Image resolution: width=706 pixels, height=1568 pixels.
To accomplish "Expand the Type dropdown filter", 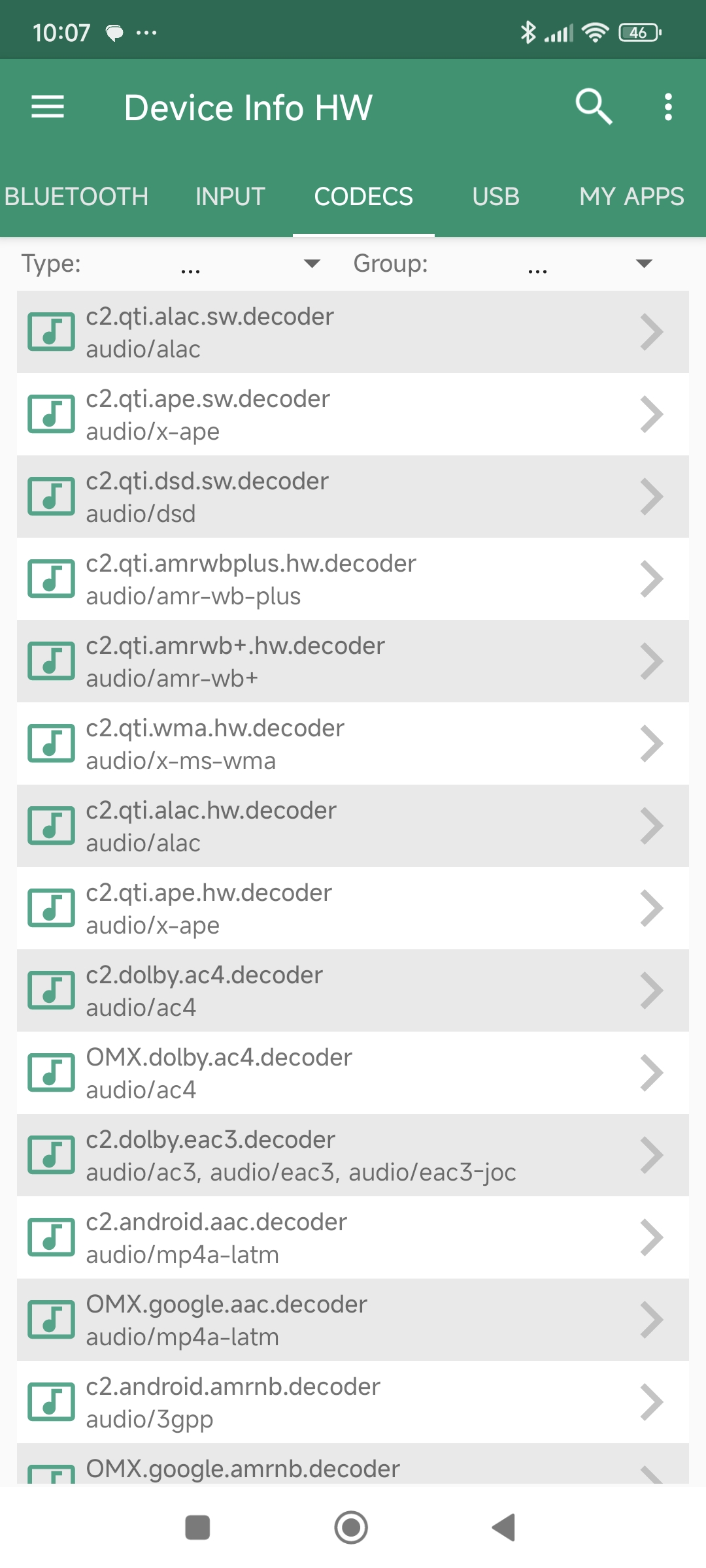I will (248, 264).
